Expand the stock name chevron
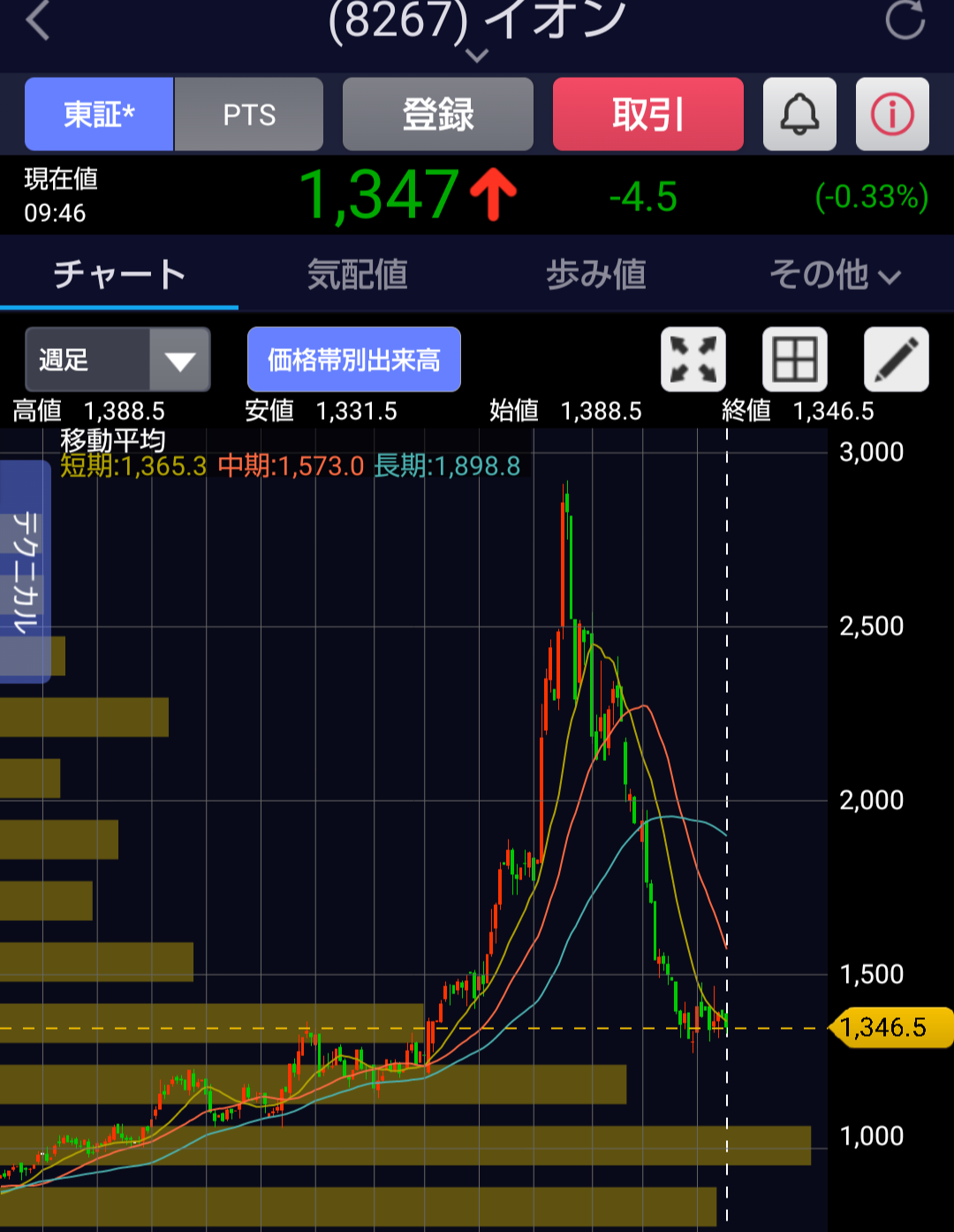Image resolution: width=954 pixels, height=1232 pixels. pyautogui.click(x=477, y=55)
